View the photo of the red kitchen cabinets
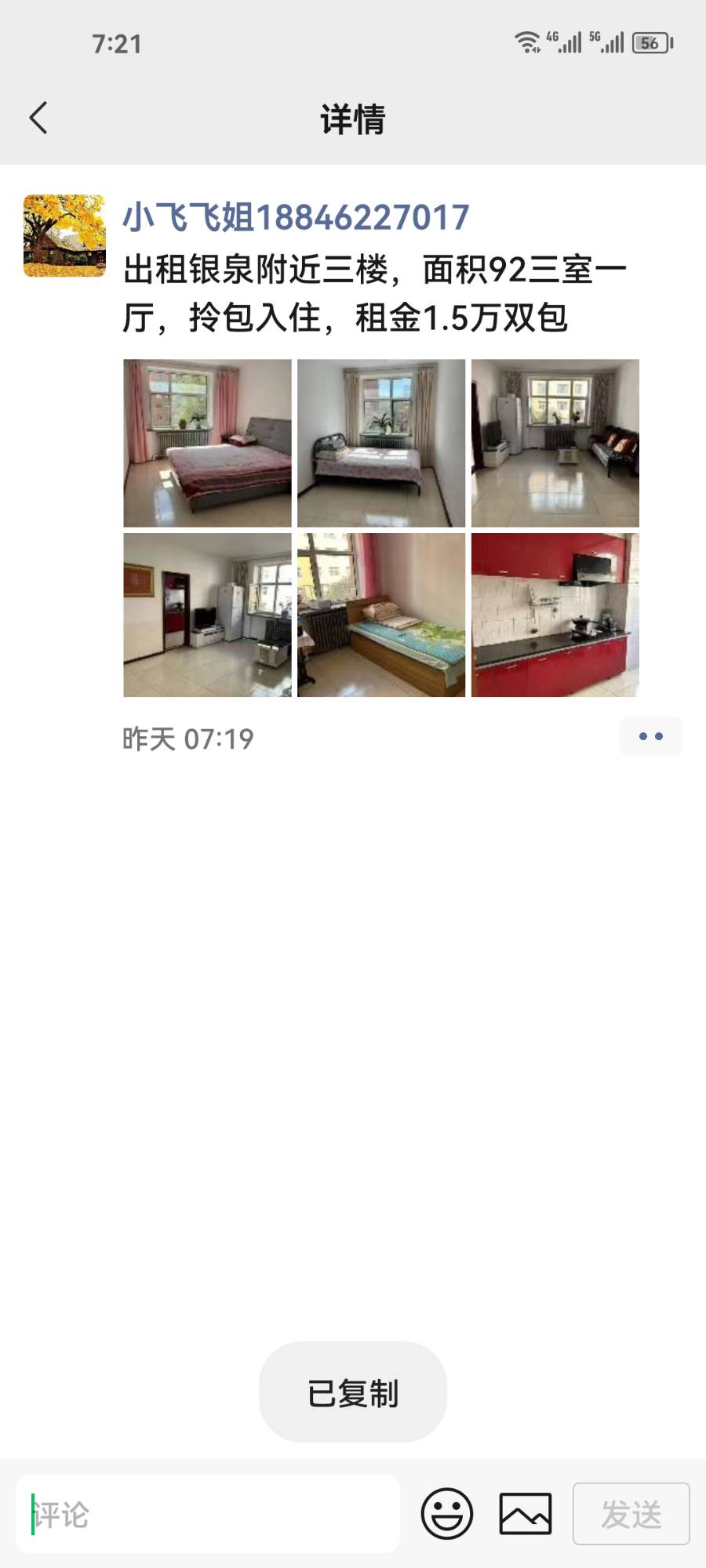706x1568 pixels. pyautogui.click(x=555, y=615)
